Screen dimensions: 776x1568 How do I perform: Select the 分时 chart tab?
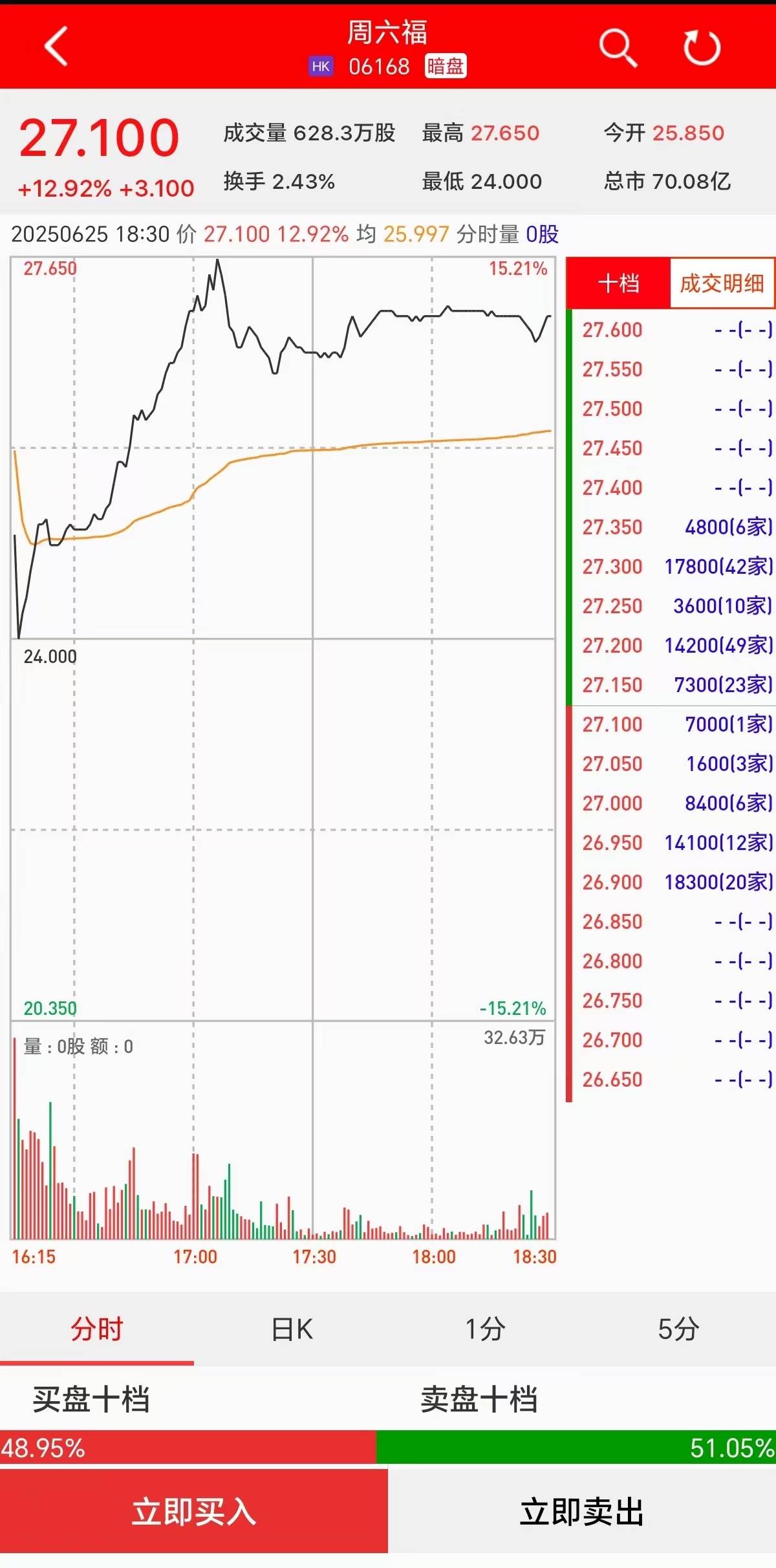(x=97, y=1329)
